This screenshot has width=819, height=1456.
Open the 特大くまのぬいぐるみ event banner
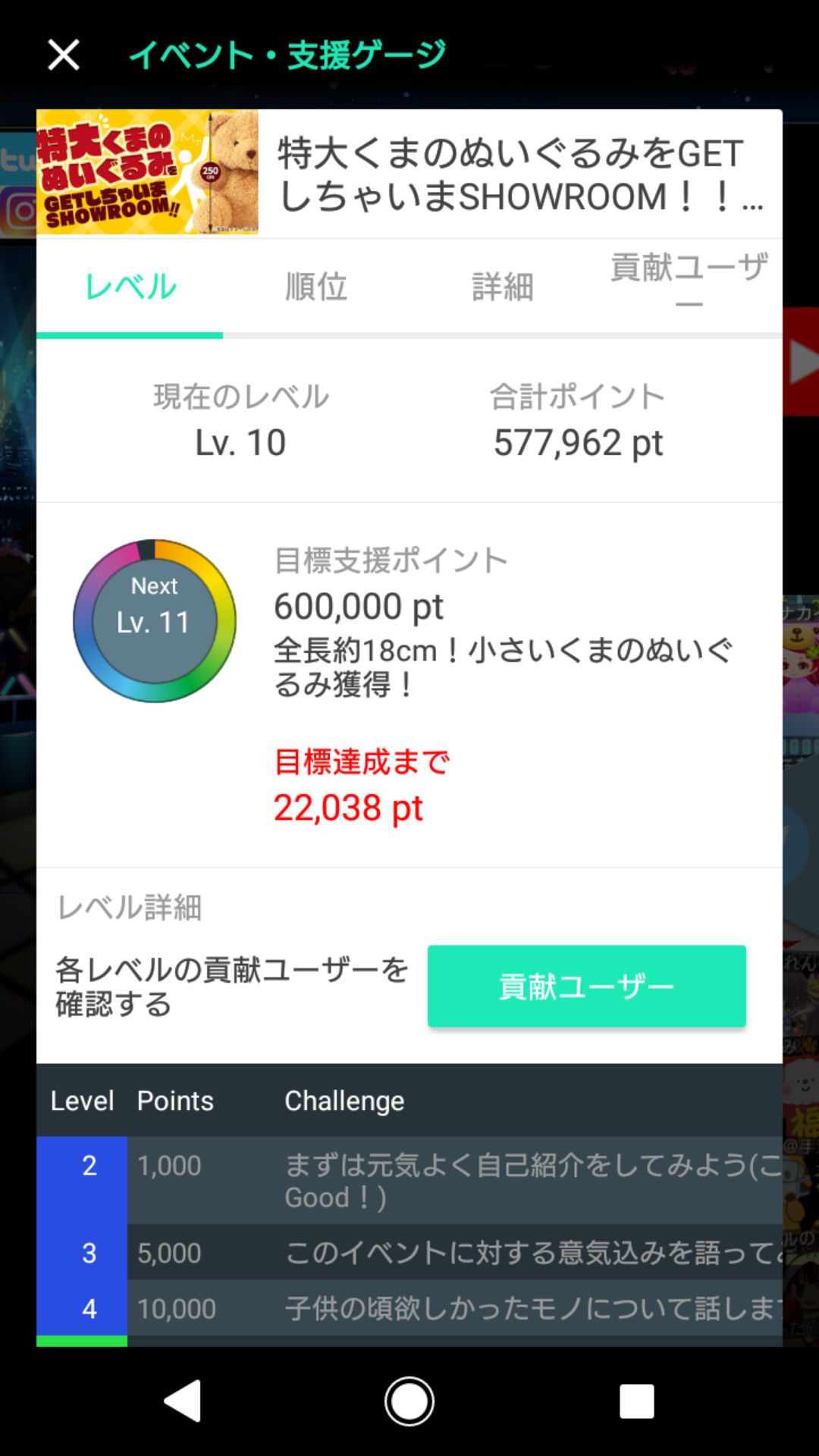[147, 171]
